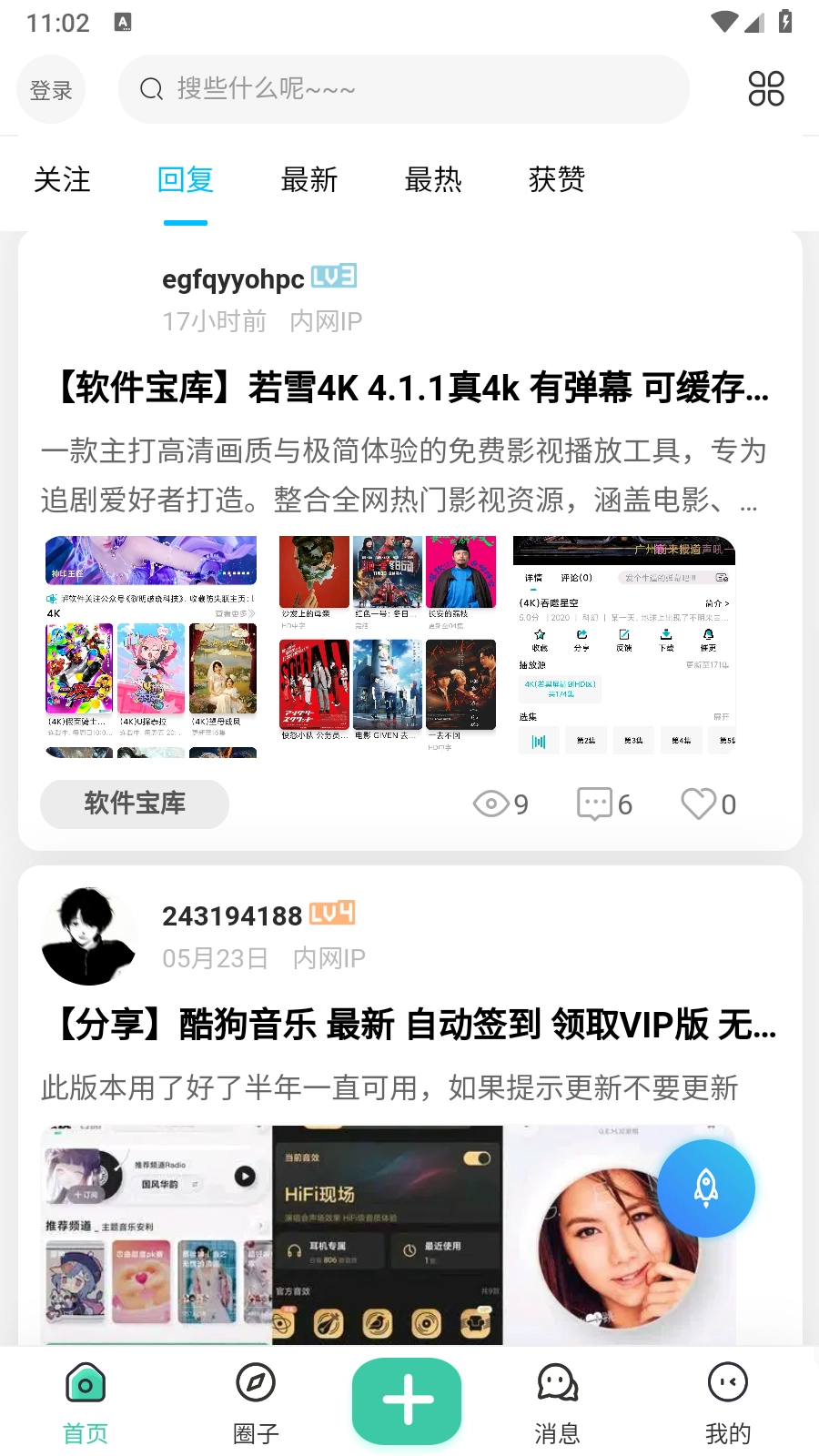Image resolution: width=819 pixels, height=1456 pixels.
Task: Switch to the 关注 tab
Action: (x=62, y=180)
